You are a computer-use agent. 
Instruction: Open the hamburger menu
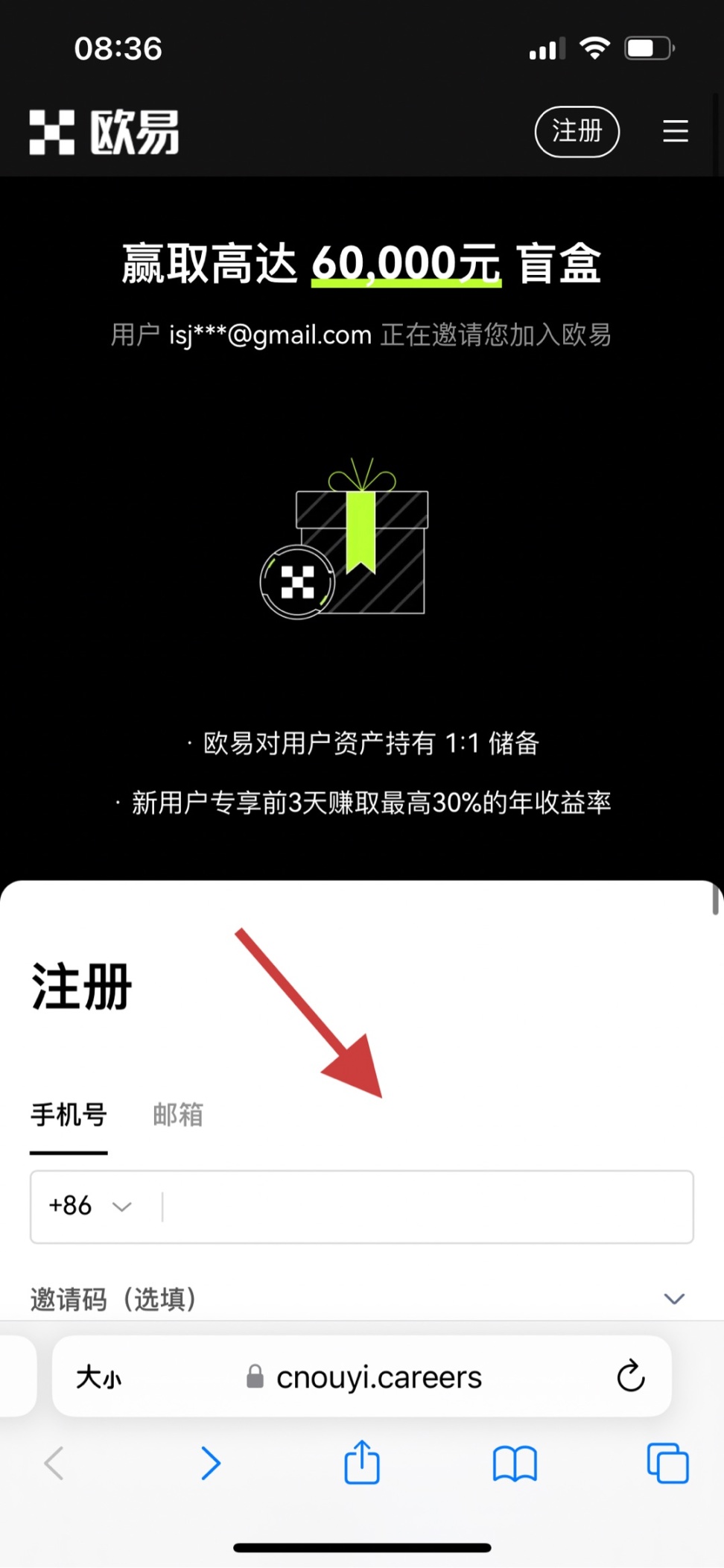[676, 131]
